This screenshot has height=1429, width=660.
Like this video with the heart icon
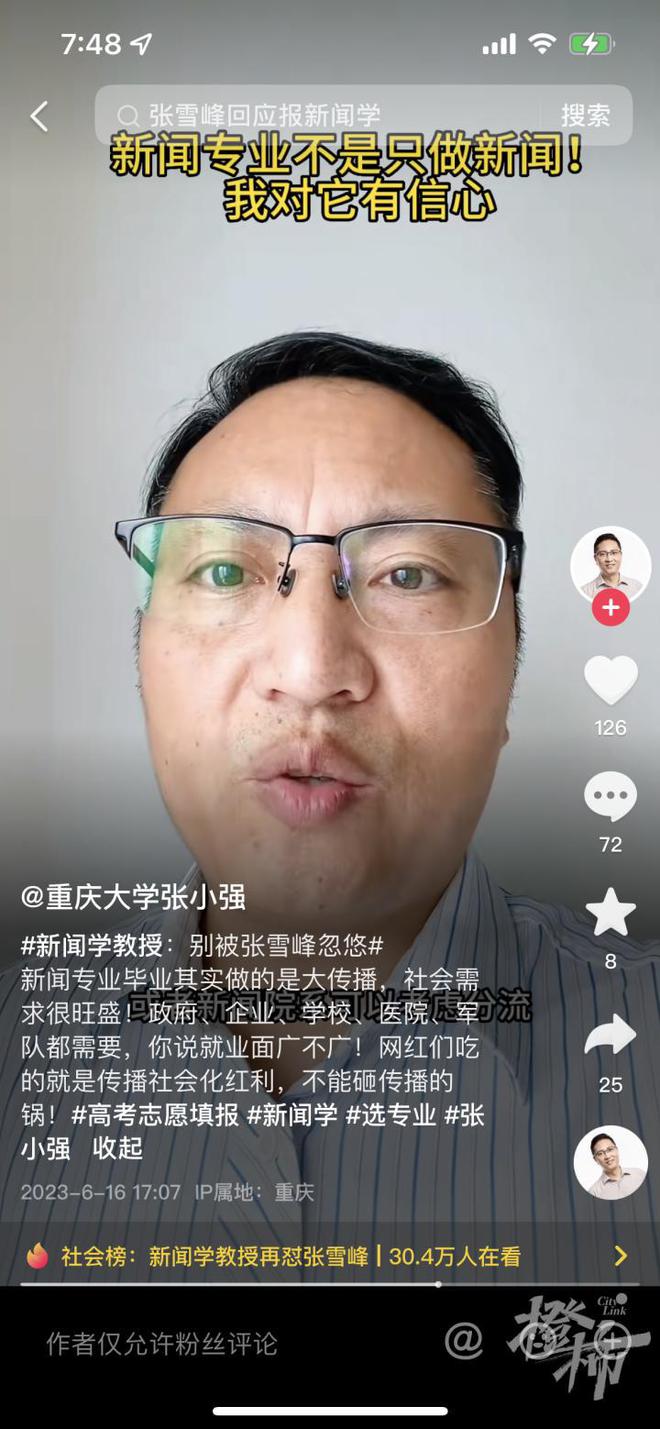pyautogui.click(x=610, y=681)
